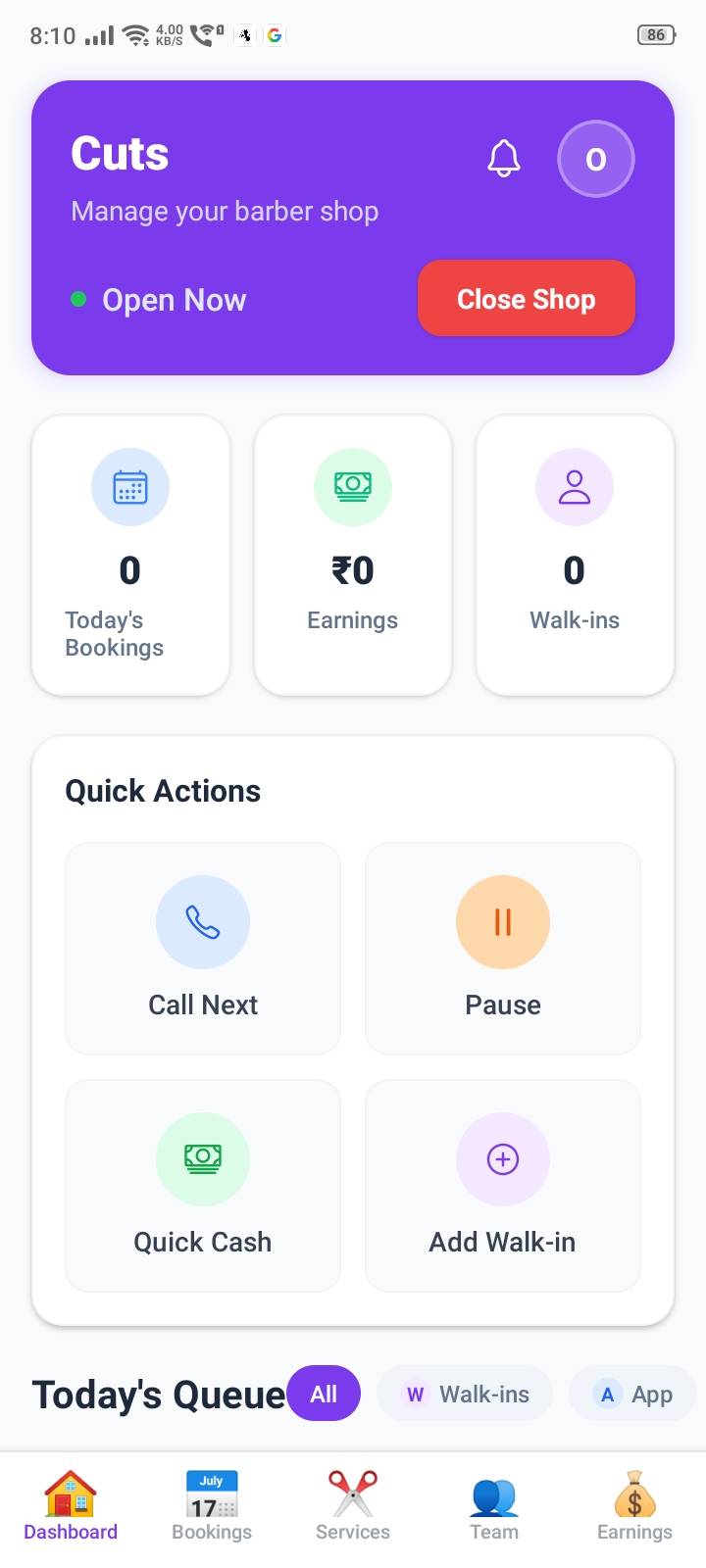Switch to the Bookings tab

(x=212, y=1507)
